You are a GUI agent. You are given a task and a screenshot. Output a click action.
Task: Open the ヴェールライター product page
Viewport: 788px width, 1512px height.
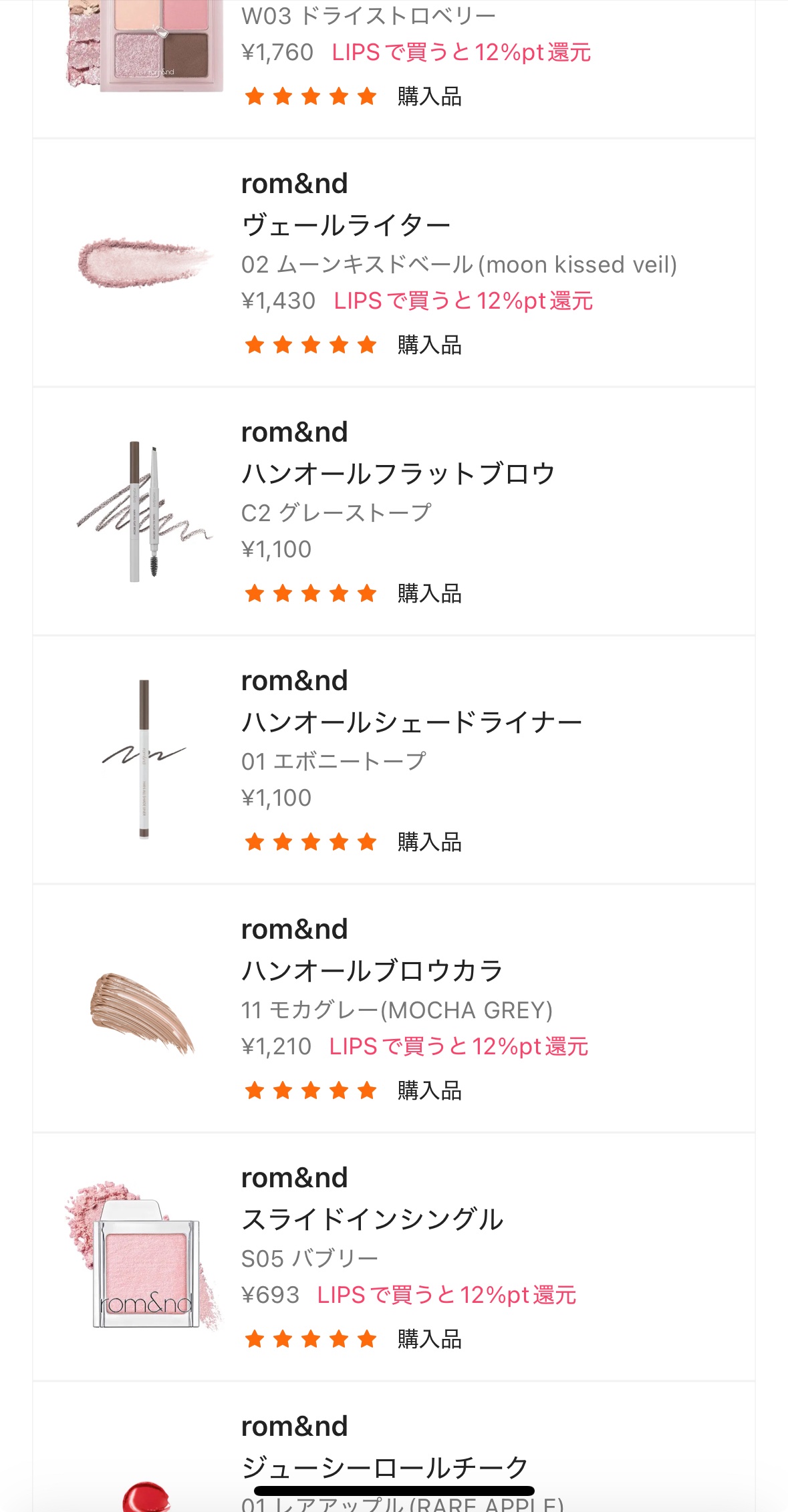click(346, 224)
